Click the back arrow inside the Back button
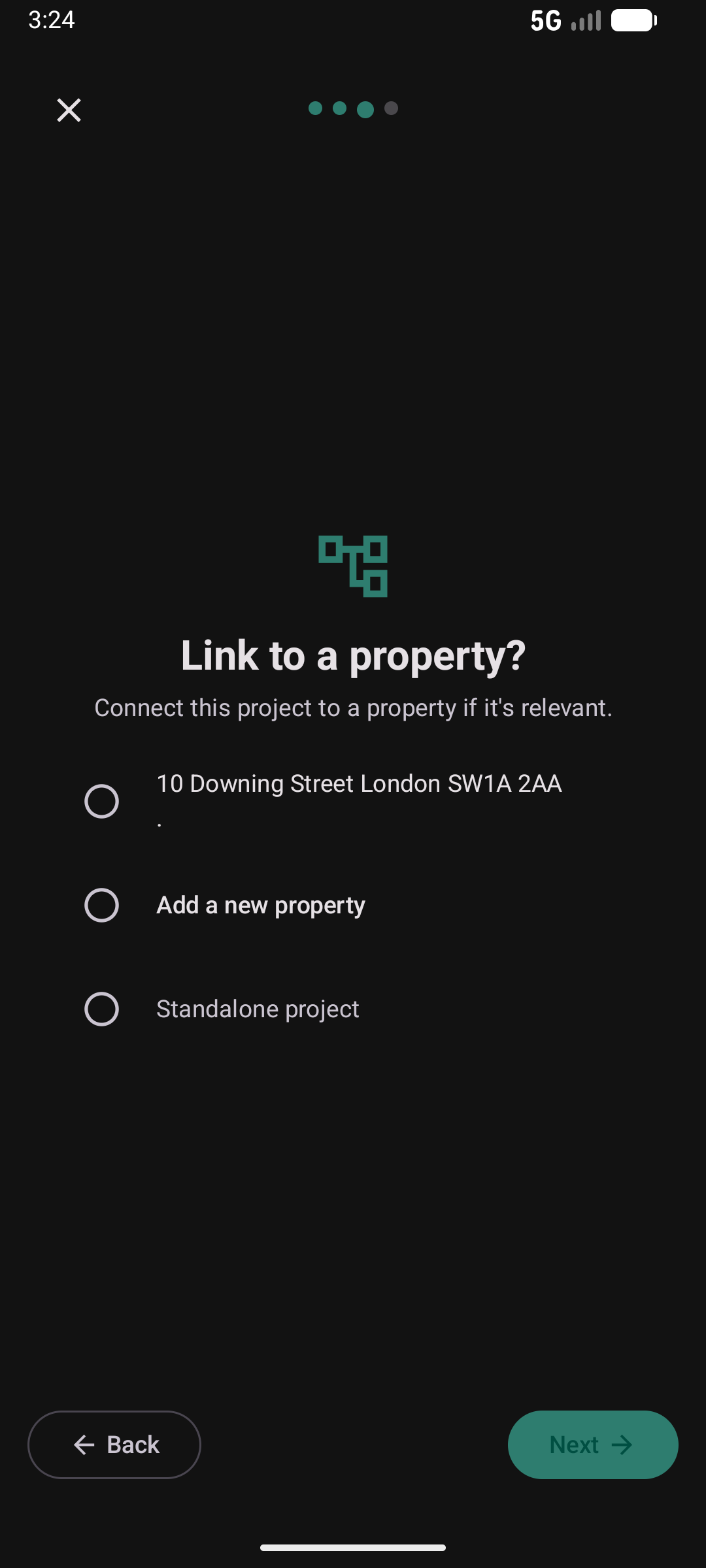Viewport: 706px width, 1568px height. pyautogui.click(x=84, y=1445)
